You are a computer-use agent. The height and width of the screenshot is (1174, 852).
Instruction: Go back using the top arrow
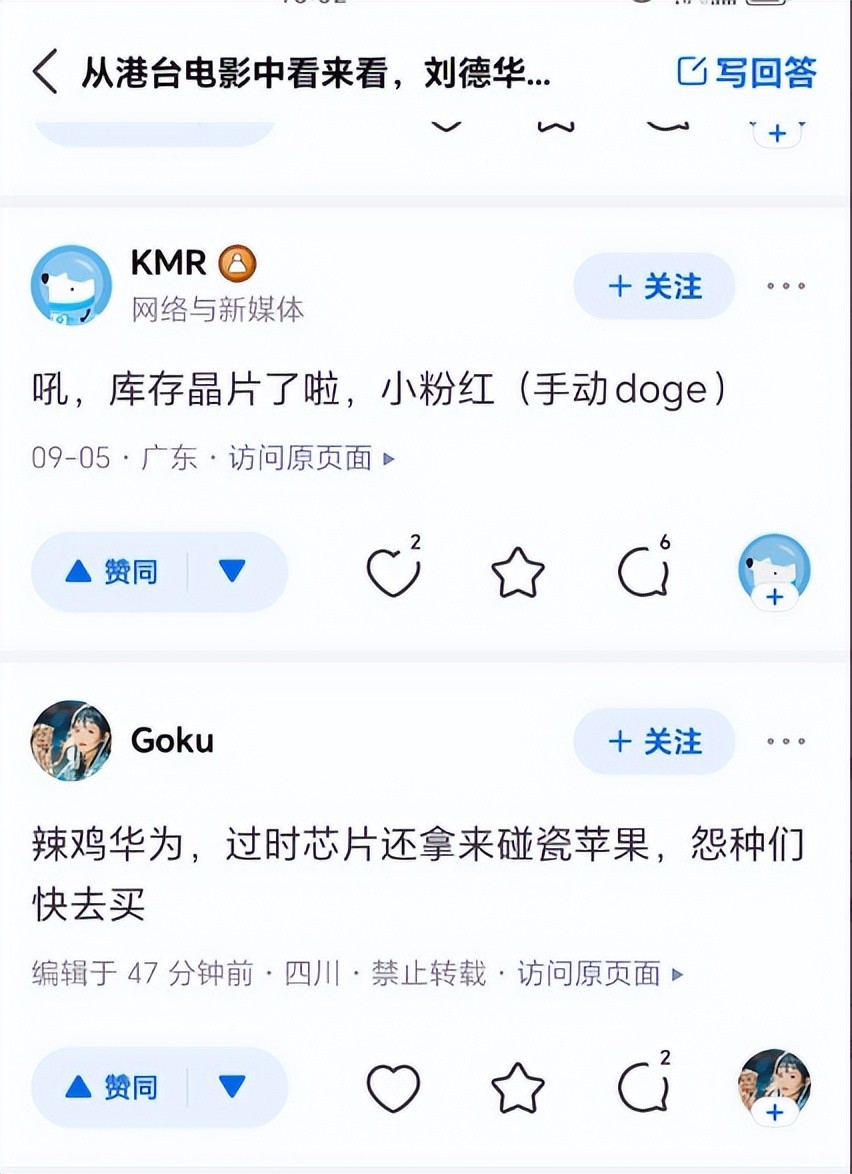click(46, 74)
